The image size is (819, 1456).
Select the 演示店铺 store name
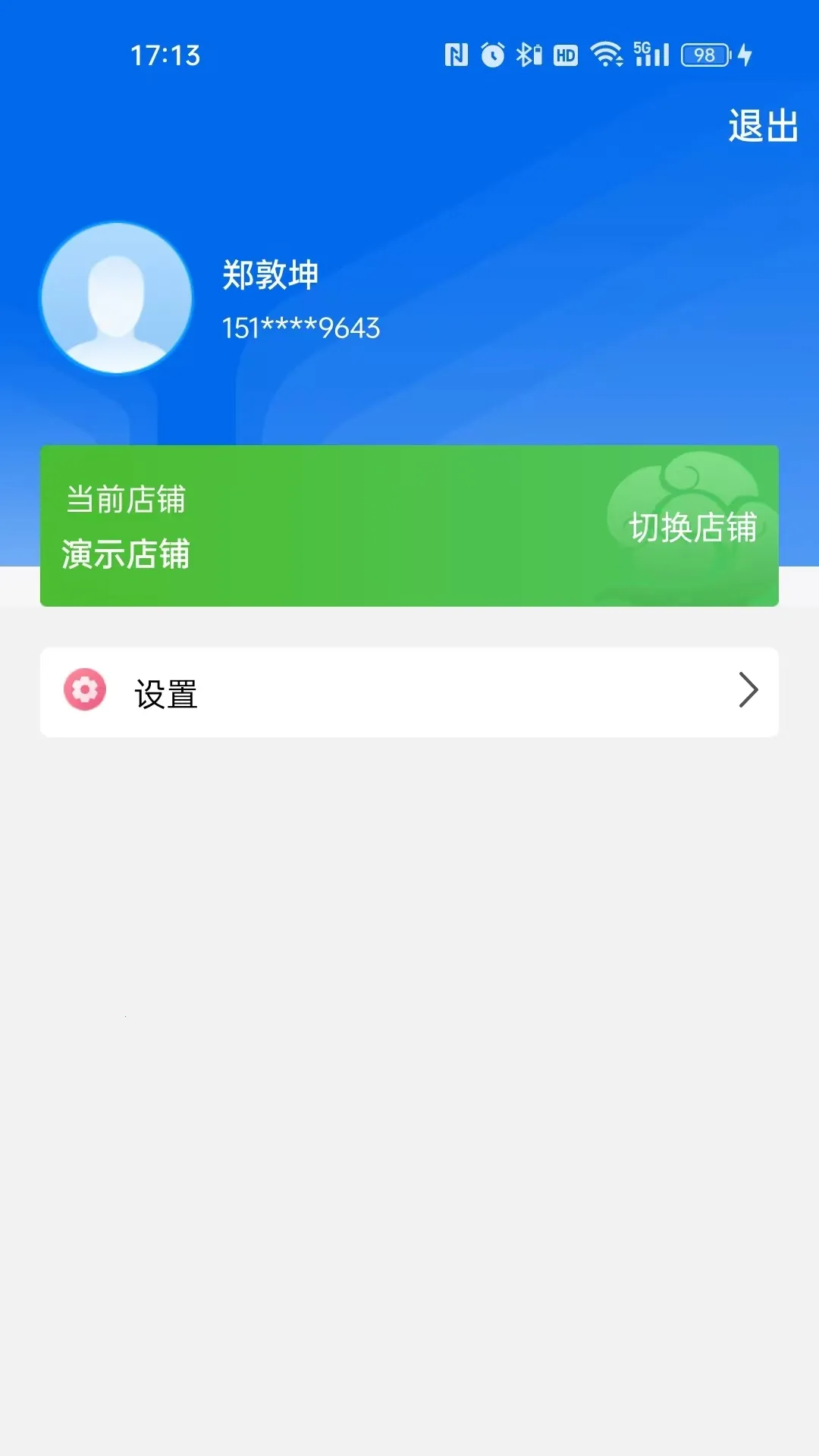point(126,554)
